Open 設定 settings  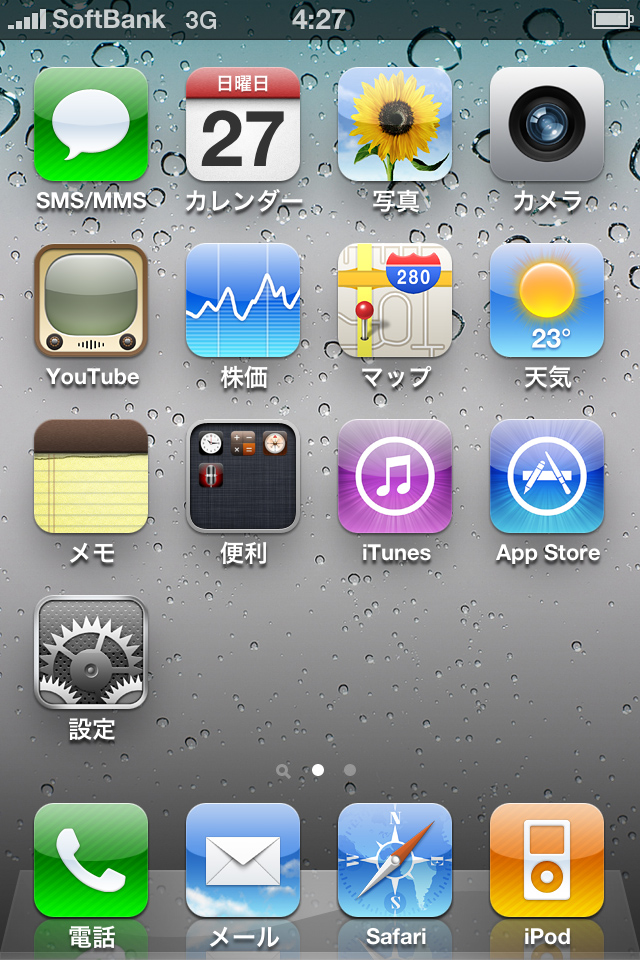91,653
